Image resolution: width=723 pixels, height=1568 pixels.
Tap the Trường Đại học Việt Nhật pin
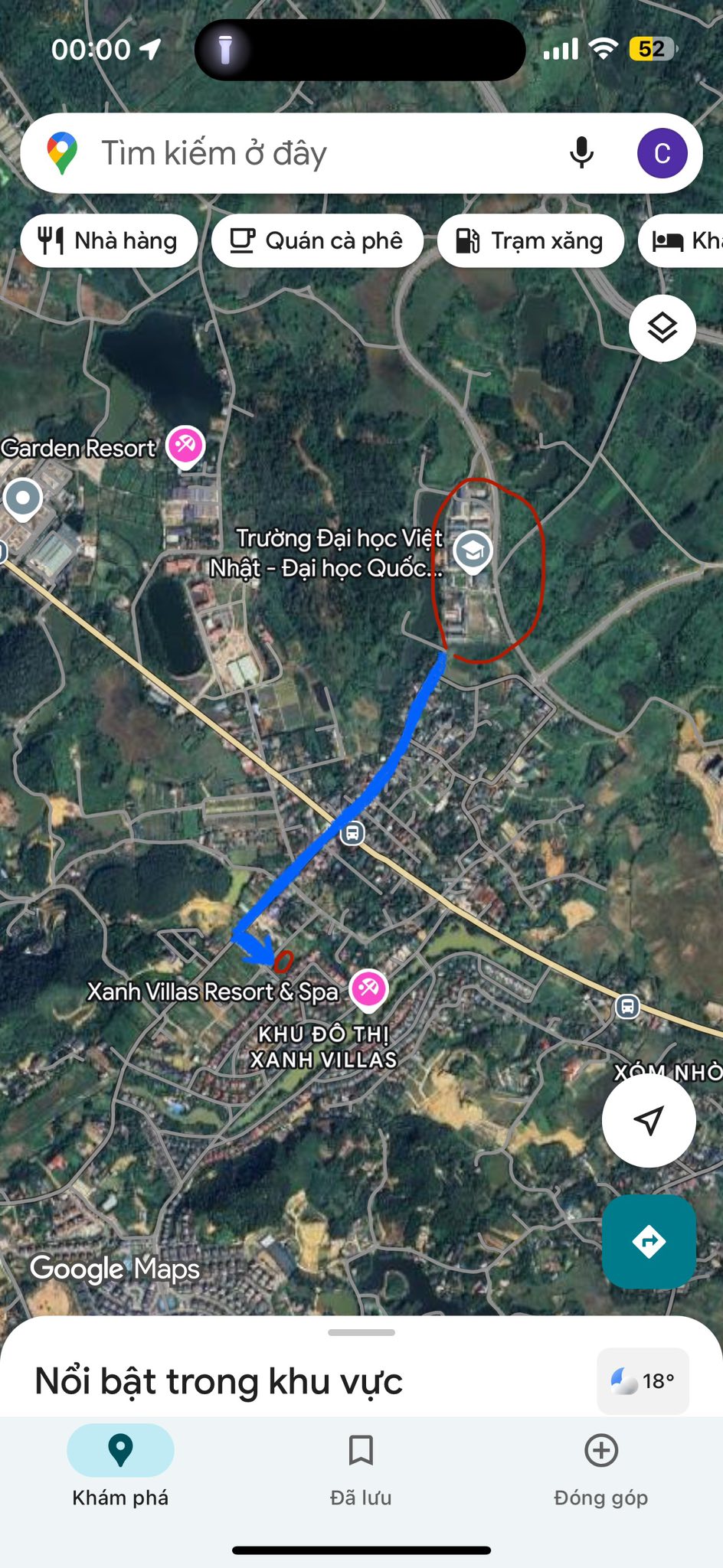pos(473,550)
